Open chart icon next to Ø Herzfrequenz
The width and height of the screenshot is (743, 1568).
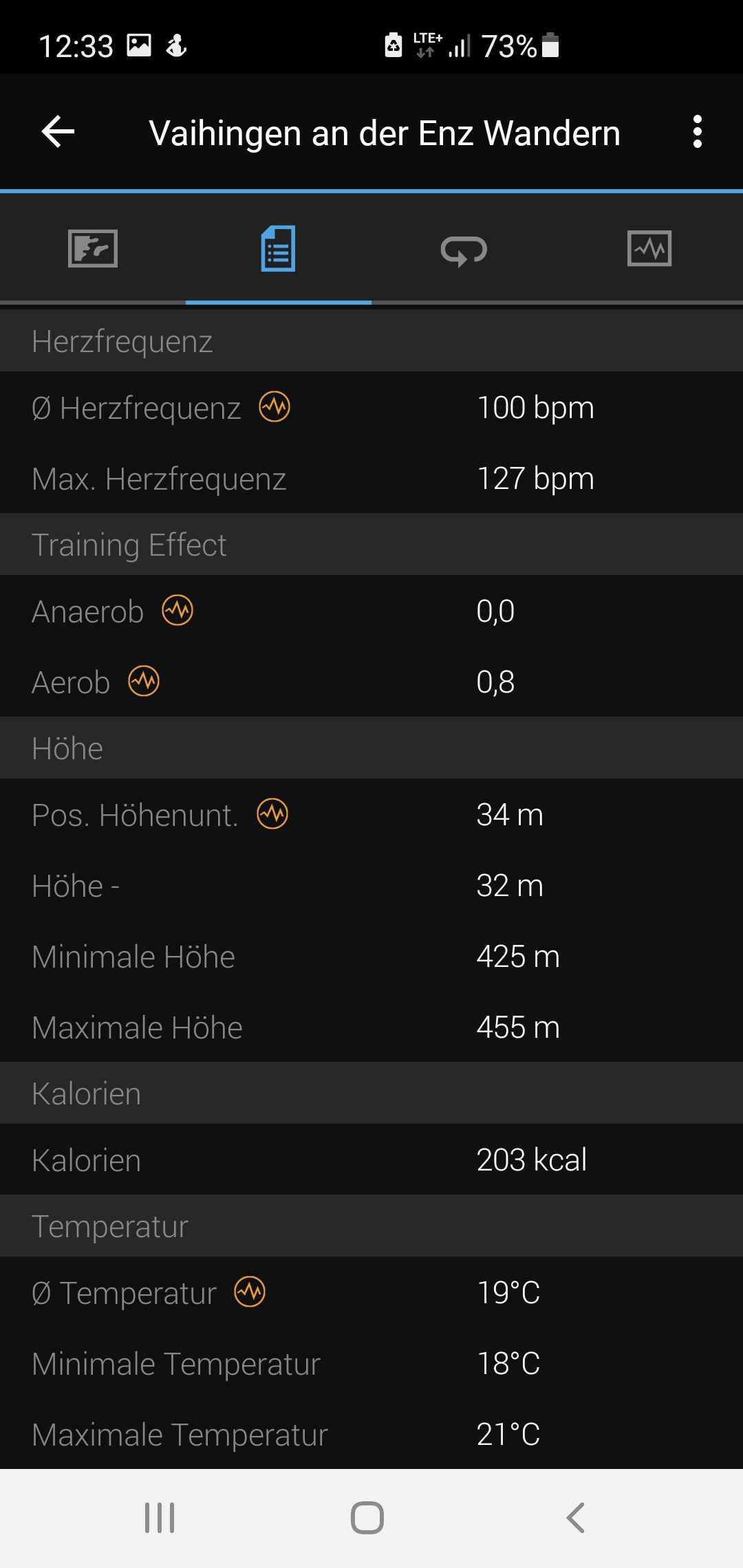pos(274,406)
